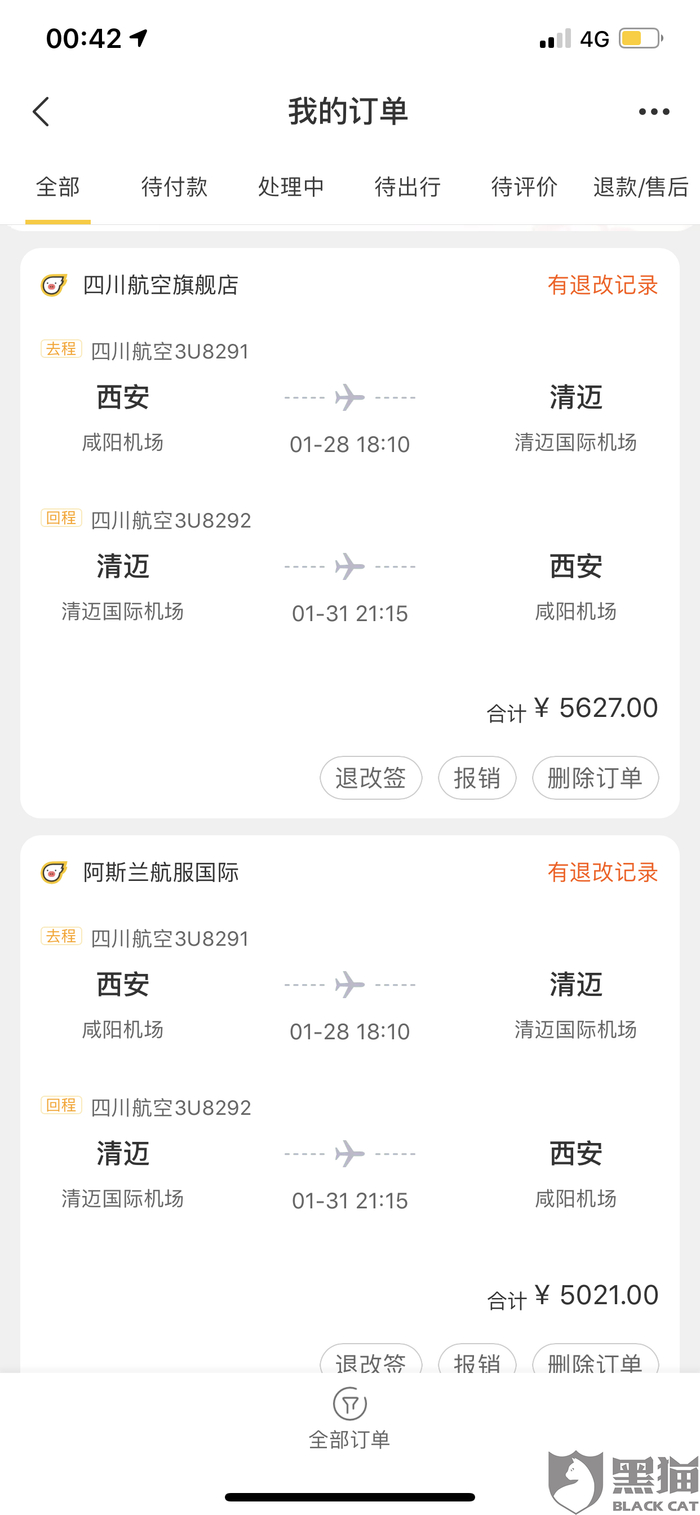This screenshot has height=1515, width=700.
Task: Tap 退改签 on the ¥5627.00 order
Action: (x=371, y=778)
